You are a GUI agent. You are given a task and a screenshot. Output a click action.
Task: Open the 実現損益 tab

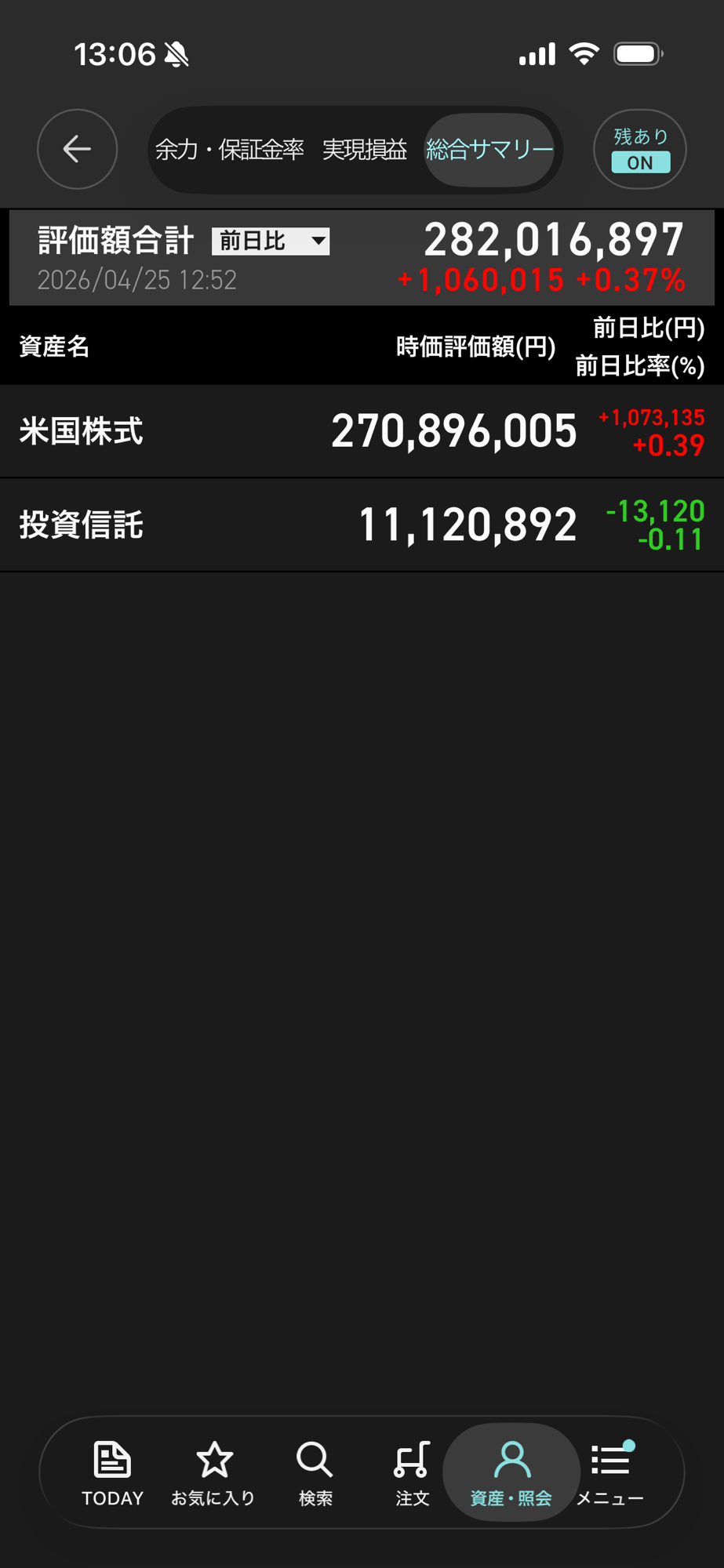[365, 150]
